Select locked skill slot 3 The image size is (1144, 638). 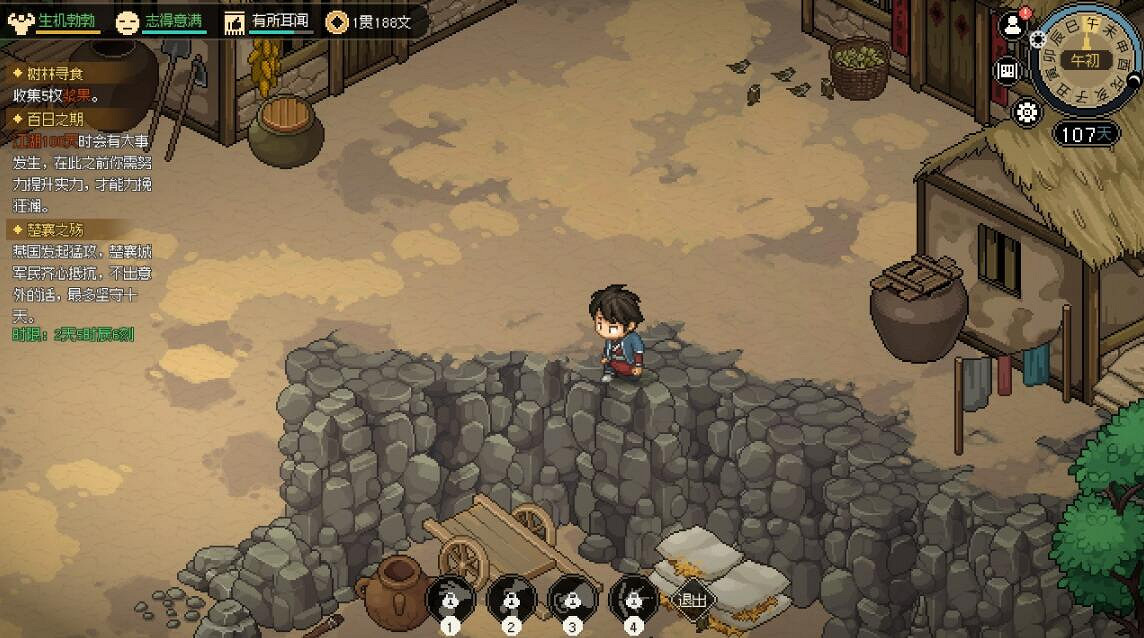click(572, 598)
